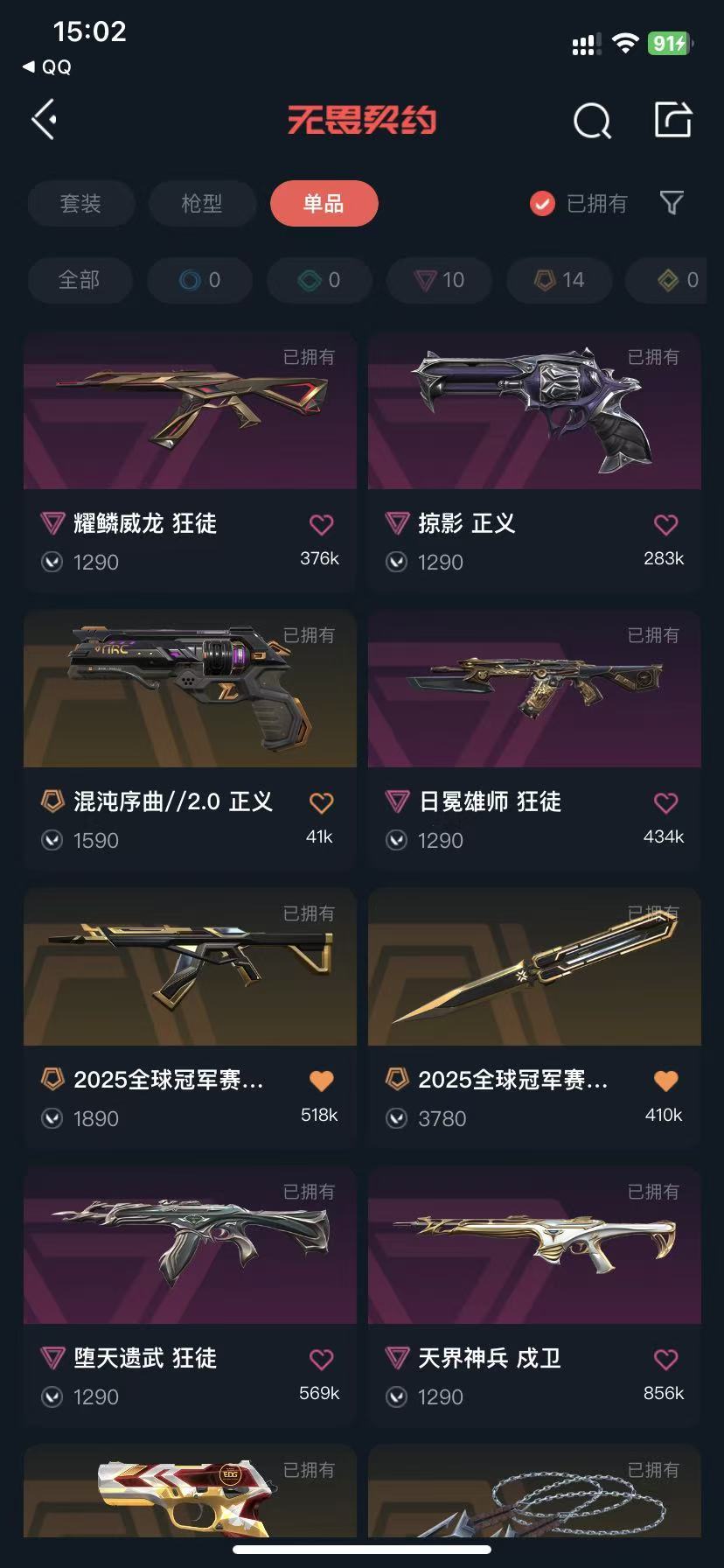This screenshot has height=1568, width=724.
Task: Like the 天界神兵 戍卫 skin
Action: [x=666, y=1359]
